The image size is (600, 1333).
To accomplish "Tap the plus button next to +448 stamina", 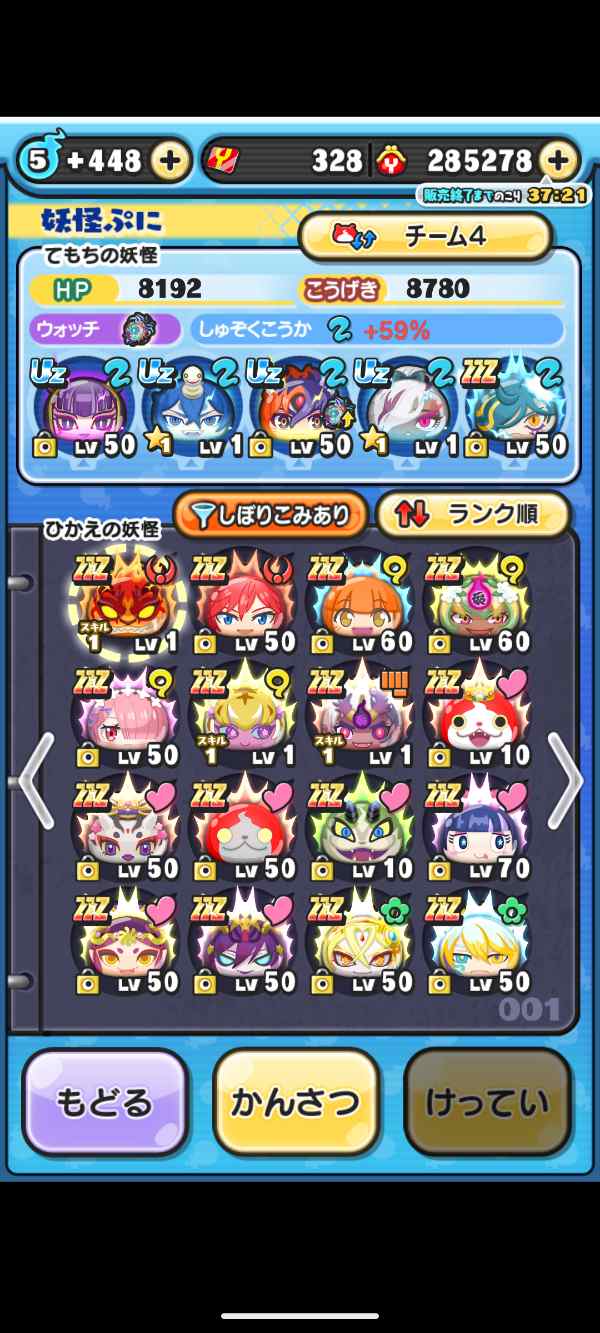I will (x=170, y=160).
